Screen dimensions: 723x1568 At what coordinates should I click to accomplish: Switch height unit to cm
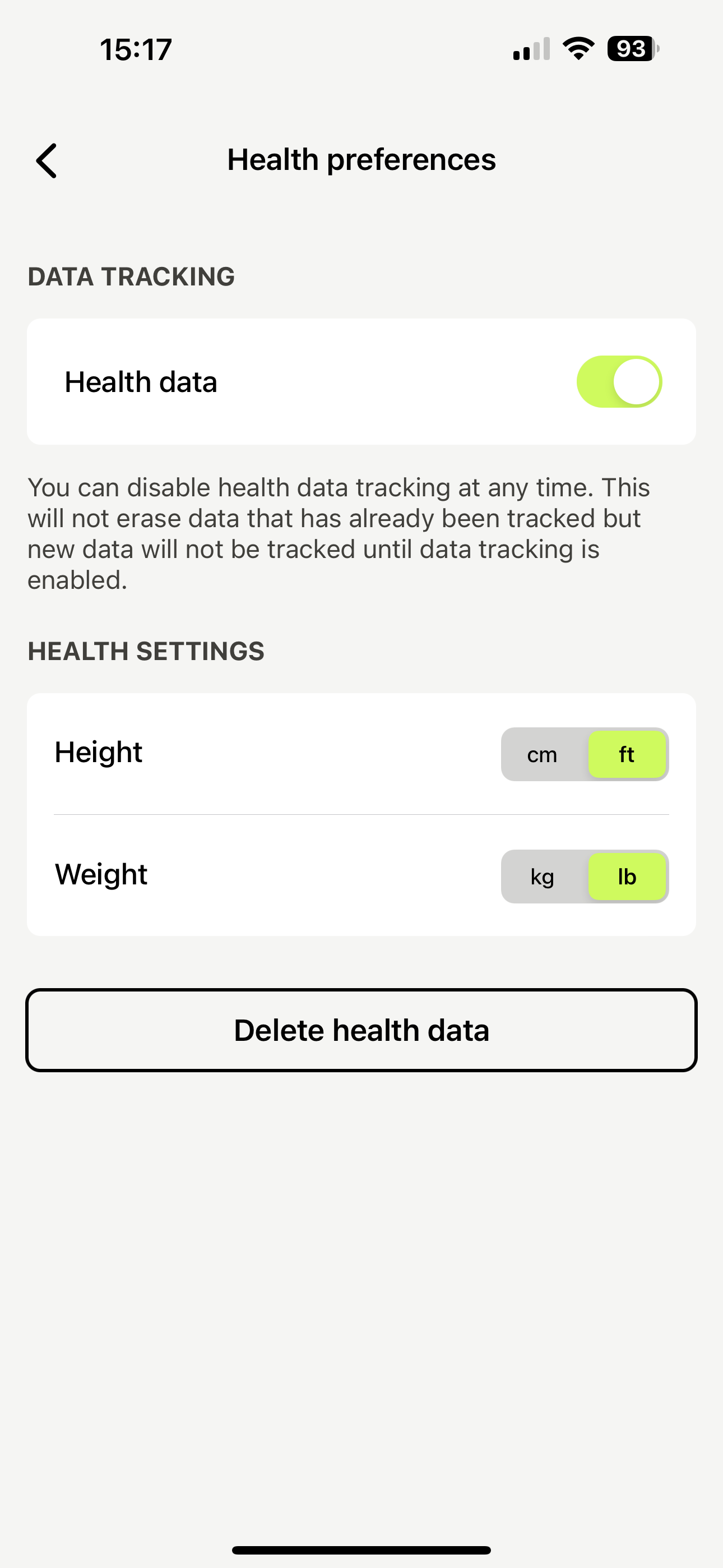click(543, 755)
